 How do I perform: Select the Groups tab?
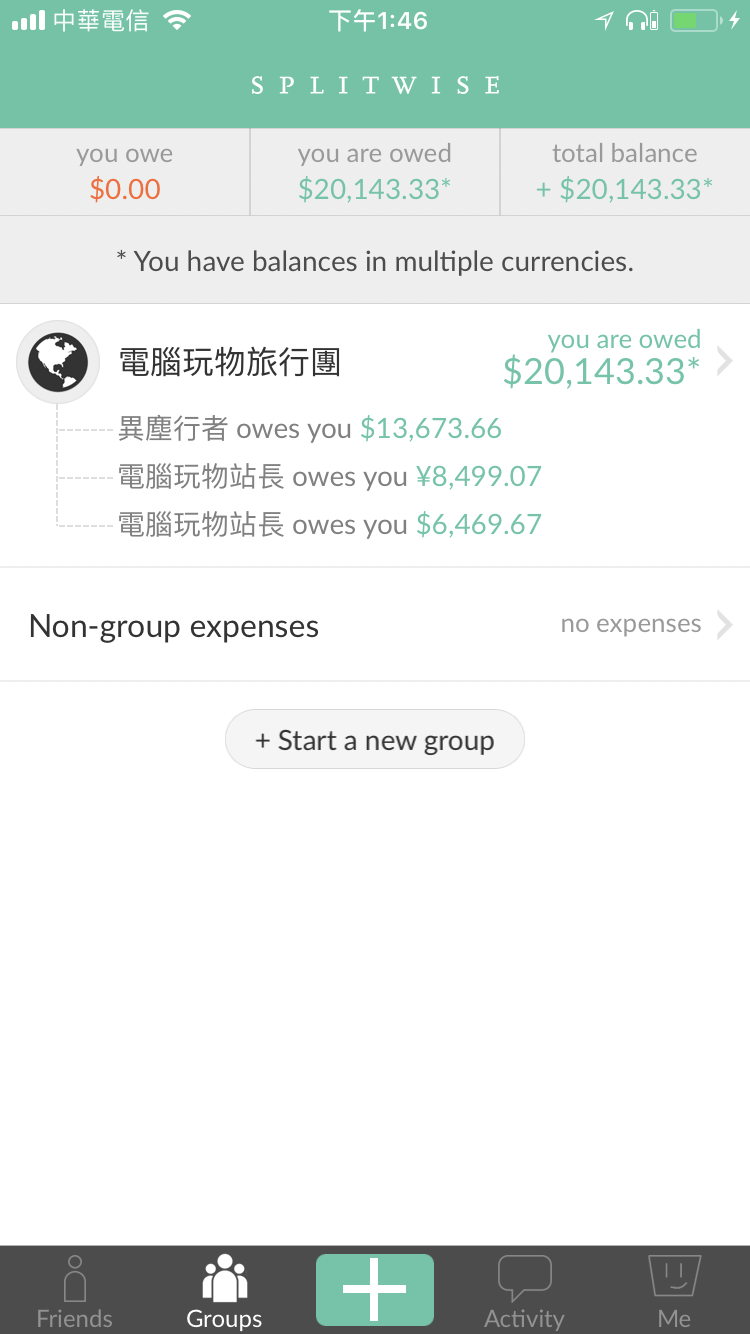tap(225, 1291)
